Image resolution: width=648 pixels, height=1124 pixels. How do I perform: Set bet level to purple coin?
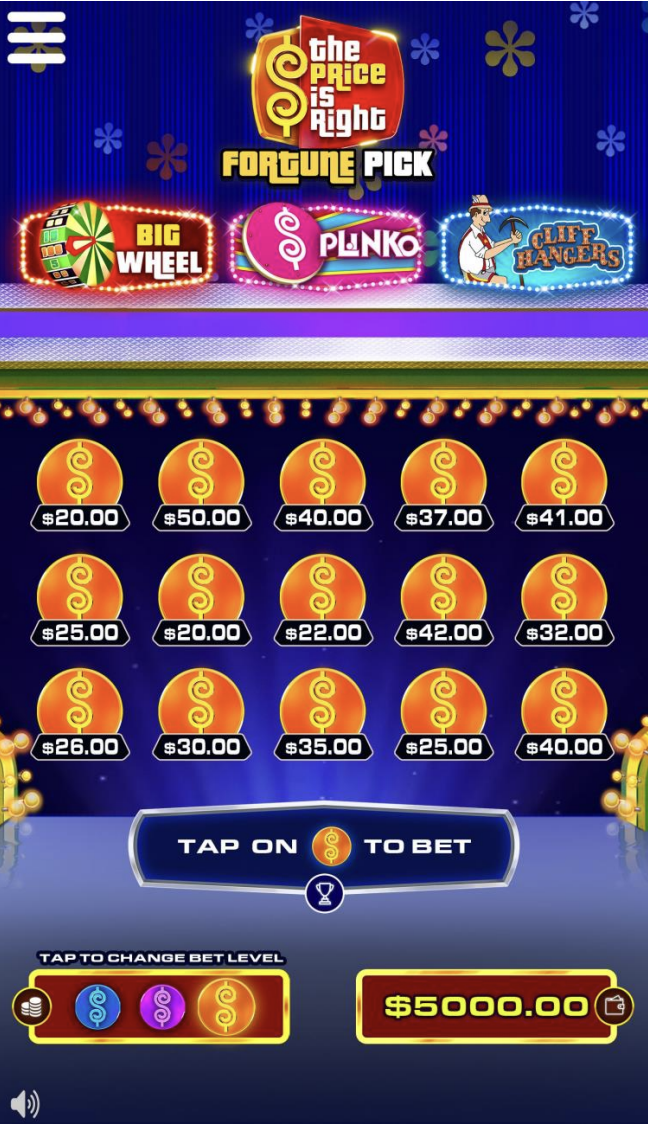(162, 1006)
